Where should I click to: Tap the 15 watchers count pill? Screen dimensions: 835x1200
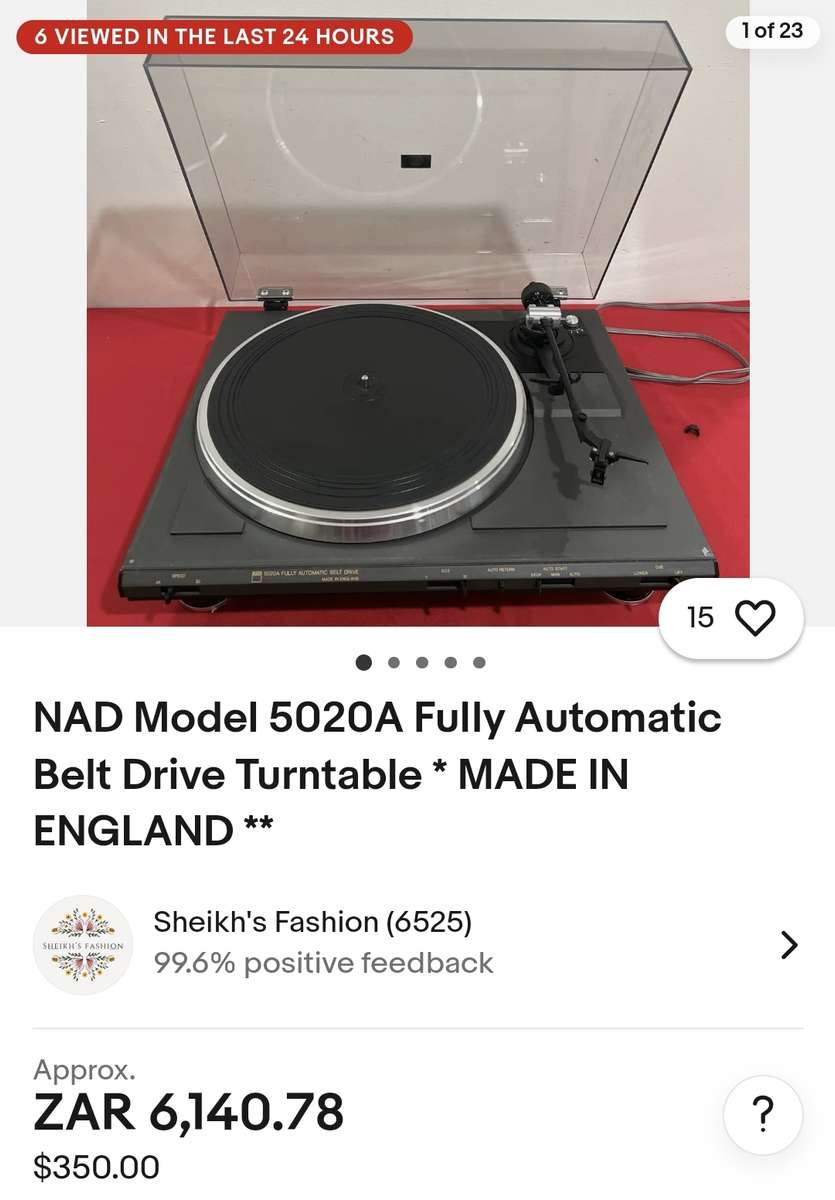pos(700,618)
